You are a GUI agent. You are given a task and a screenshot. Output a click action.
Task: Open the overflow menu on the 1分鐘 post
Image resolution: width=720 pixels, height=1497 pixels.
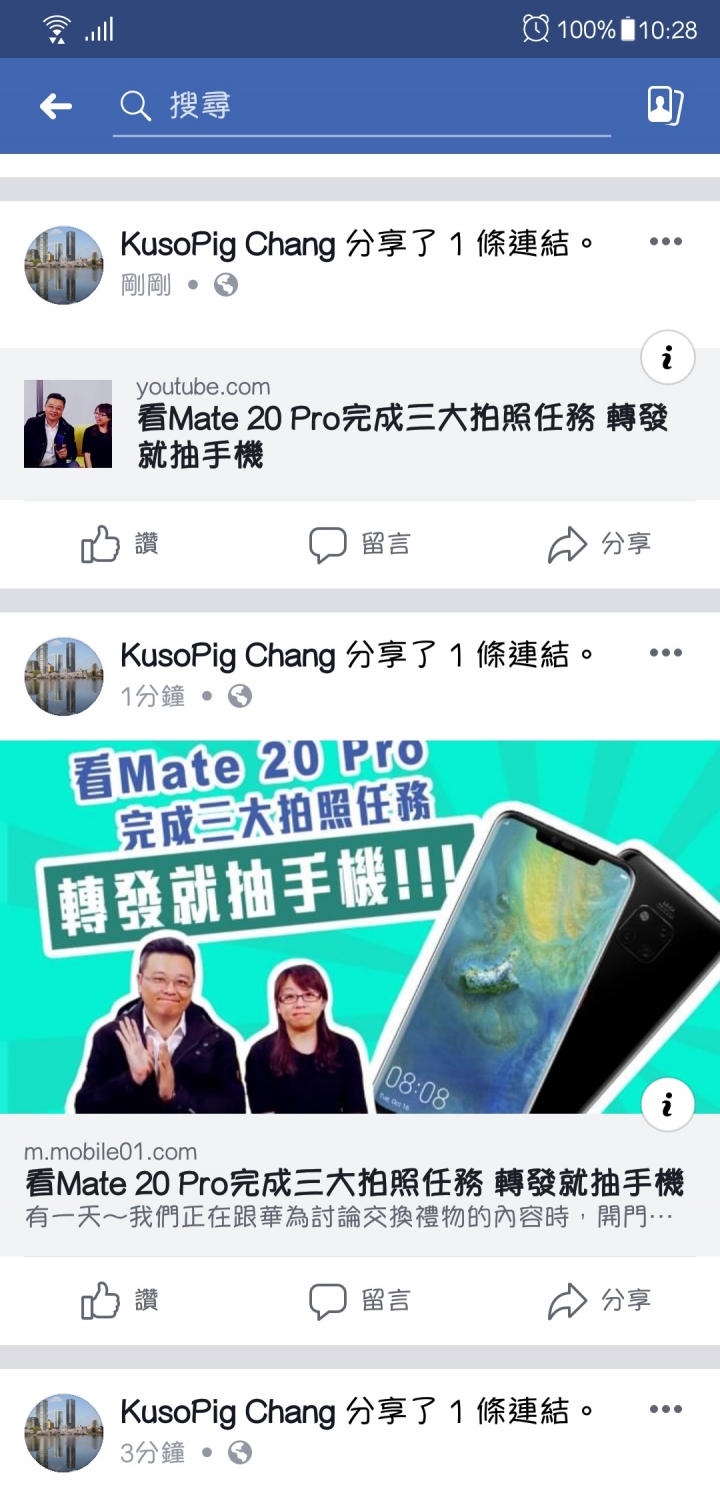[x=665, y=653]
